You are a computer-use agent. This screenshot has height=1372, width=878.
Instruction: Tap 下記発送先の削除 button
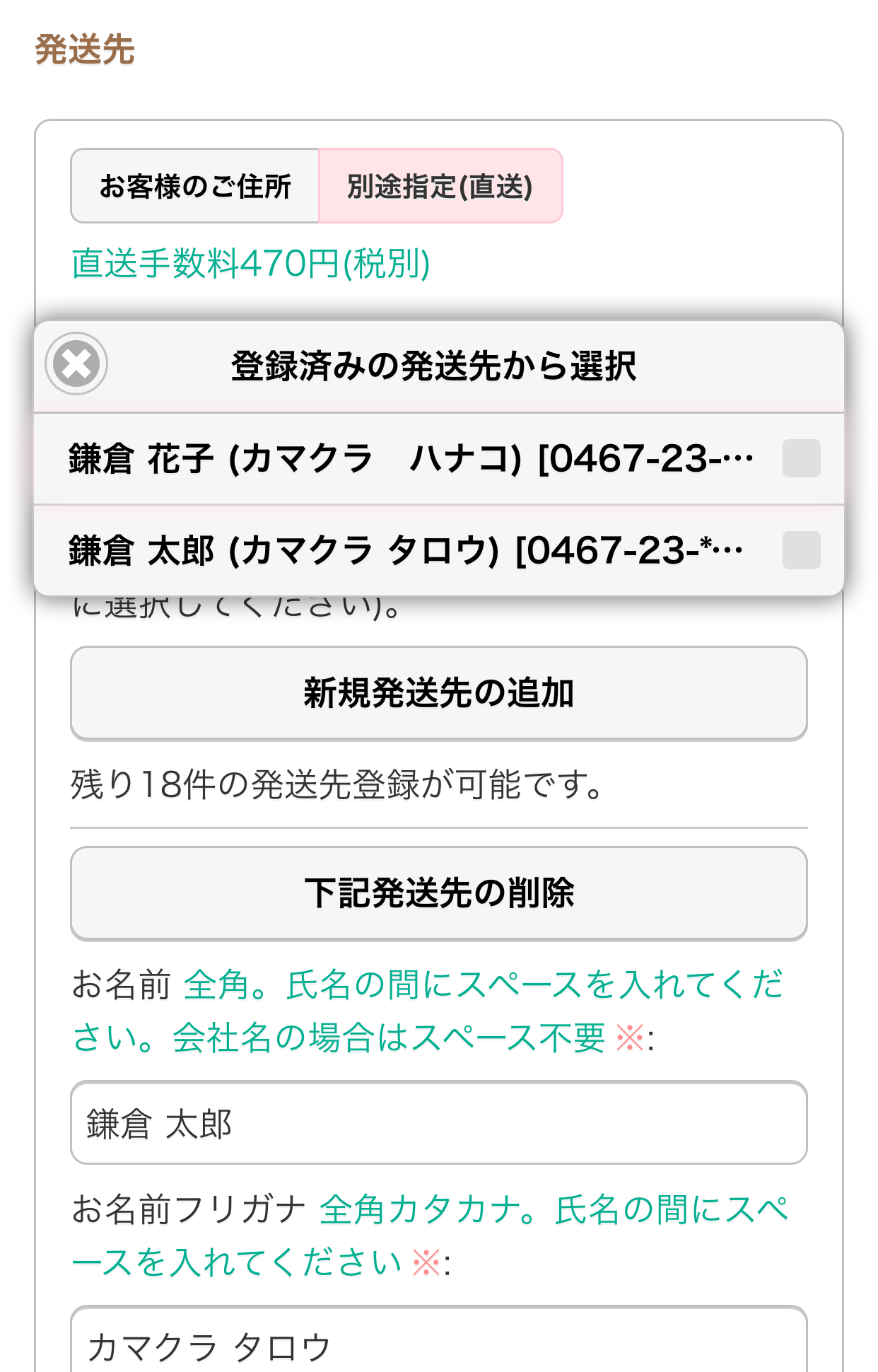pyautogui.click(x=438, y=893)
